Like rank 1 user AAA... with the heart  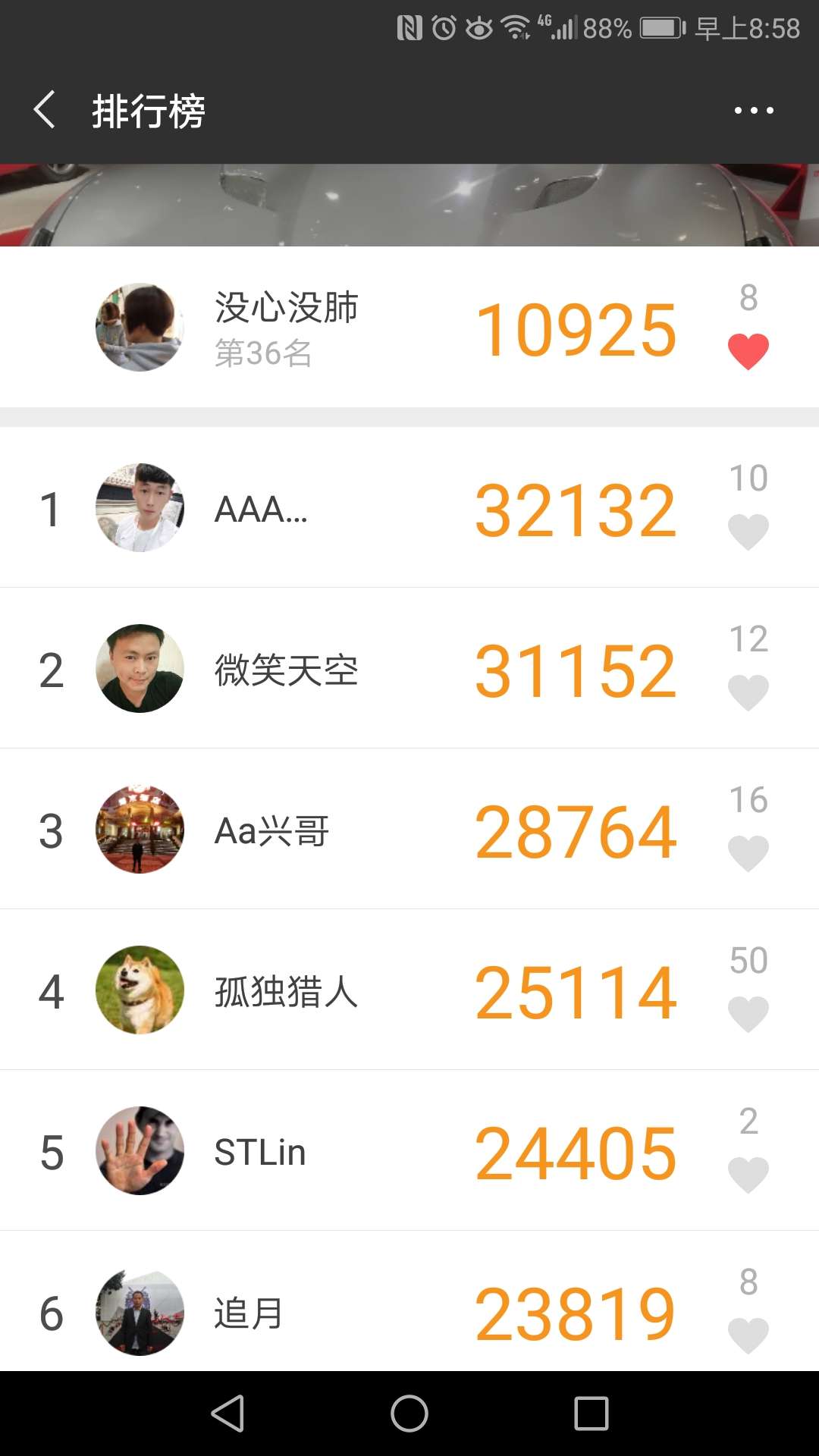click(749, 531)
